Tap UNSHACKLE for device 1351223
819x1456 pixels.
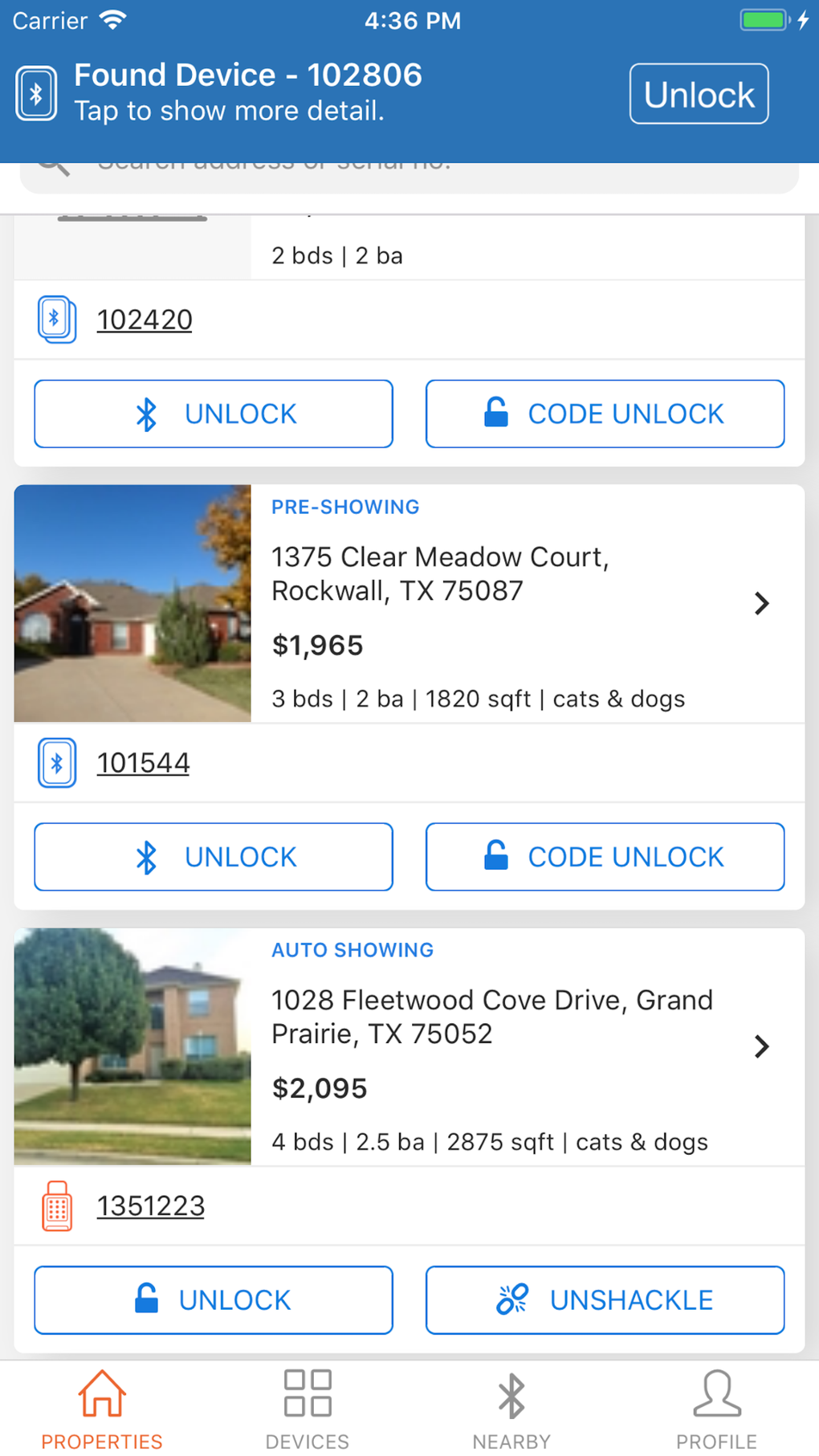click(605, 1299)
